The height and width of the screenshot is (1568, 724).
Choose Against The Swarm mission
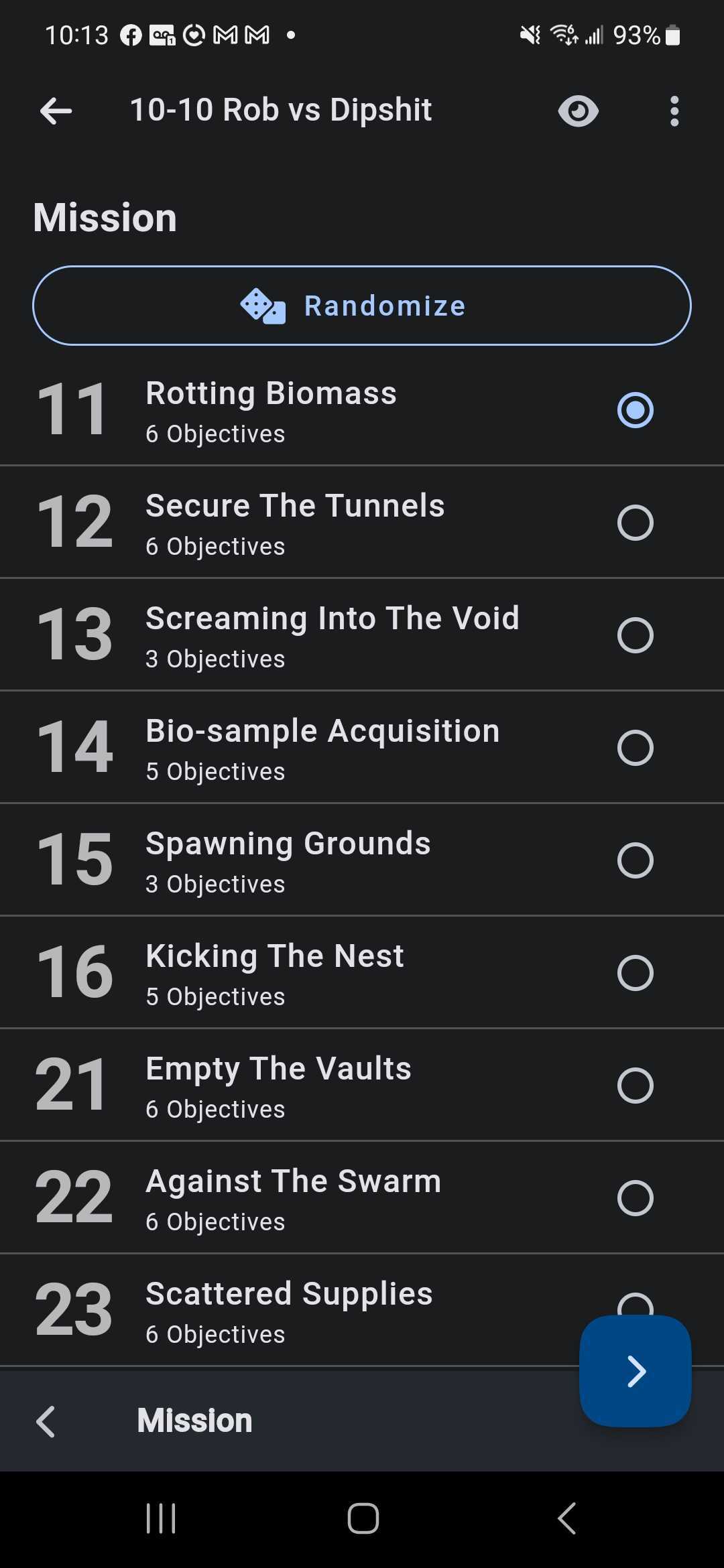[635, 1198]
